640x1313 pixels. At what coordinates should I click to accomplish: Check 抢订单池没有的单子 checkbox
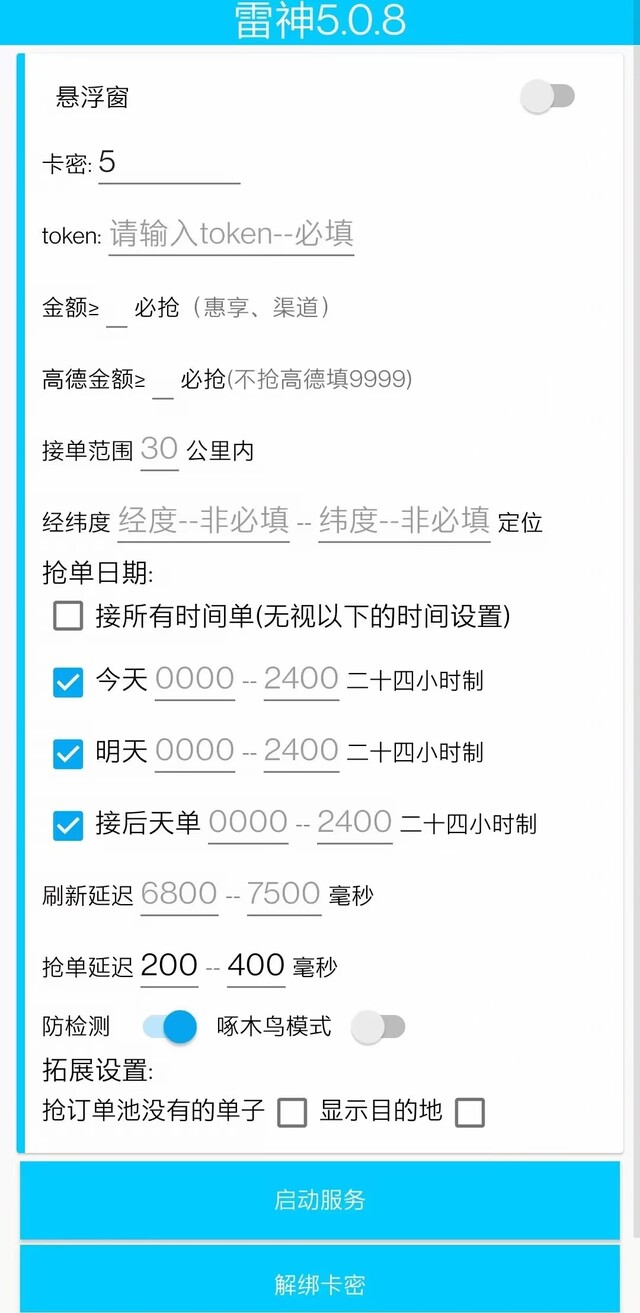pos(292,1112)
